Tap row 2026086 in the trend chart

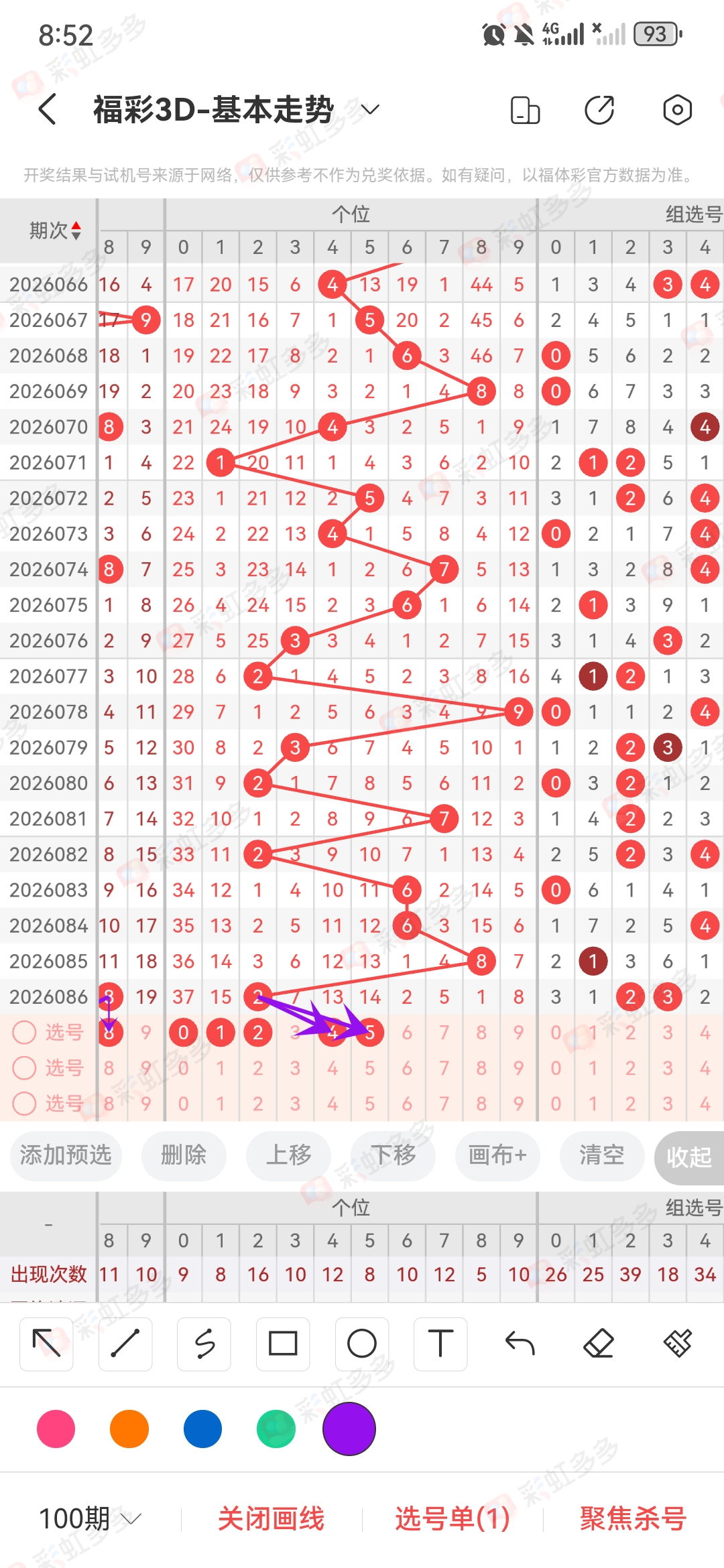pyautogui.click(x=48, y=997)
